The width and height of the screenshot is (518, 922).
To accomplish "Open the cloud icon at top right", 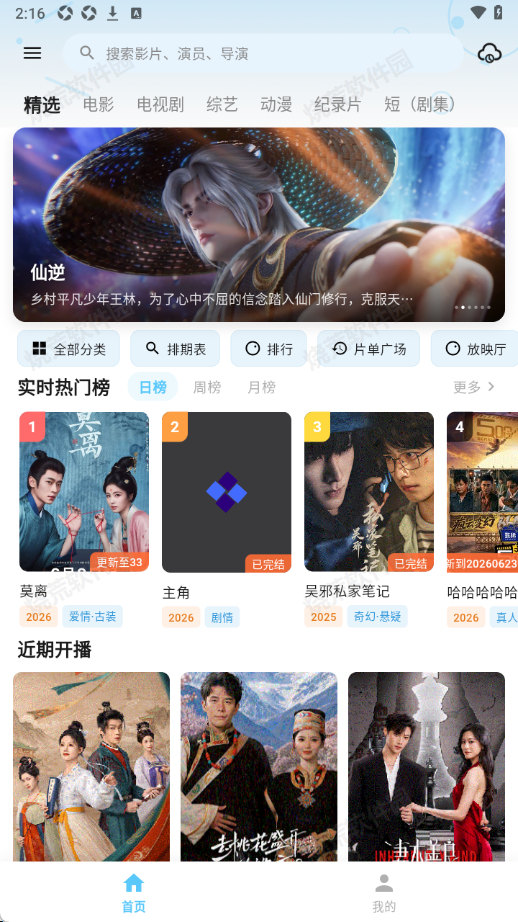I will (489, 53).
